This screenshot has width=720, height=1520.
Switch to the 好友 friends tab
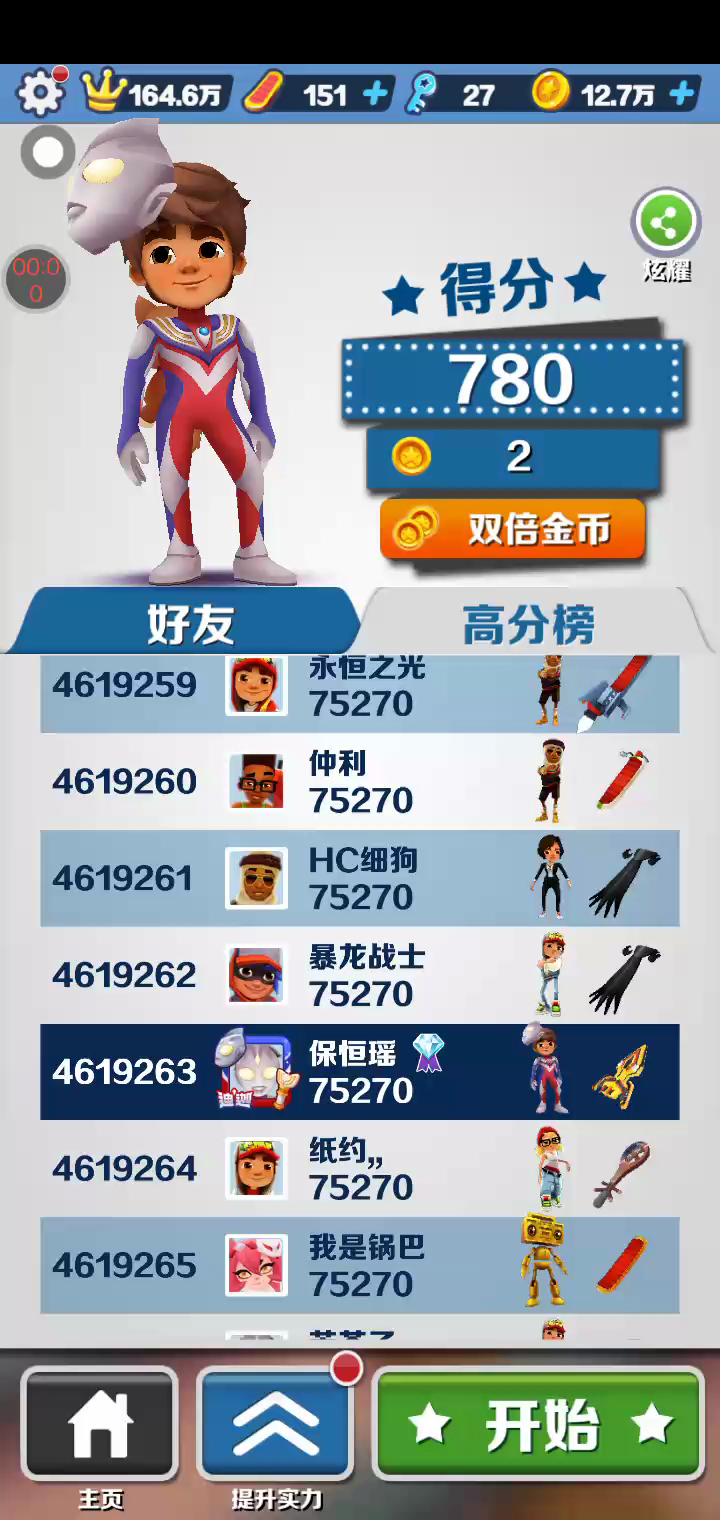pyautogui.click(x=190, y=624)
